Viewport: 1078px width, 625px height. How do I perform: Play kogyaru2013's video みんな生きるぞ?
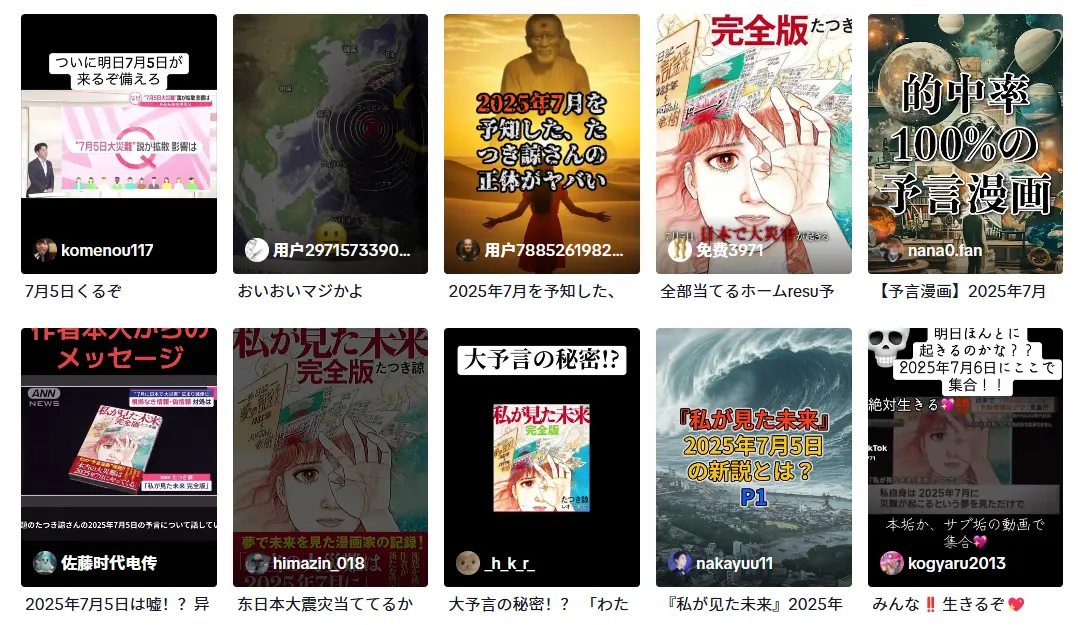(x=965, y=457)
